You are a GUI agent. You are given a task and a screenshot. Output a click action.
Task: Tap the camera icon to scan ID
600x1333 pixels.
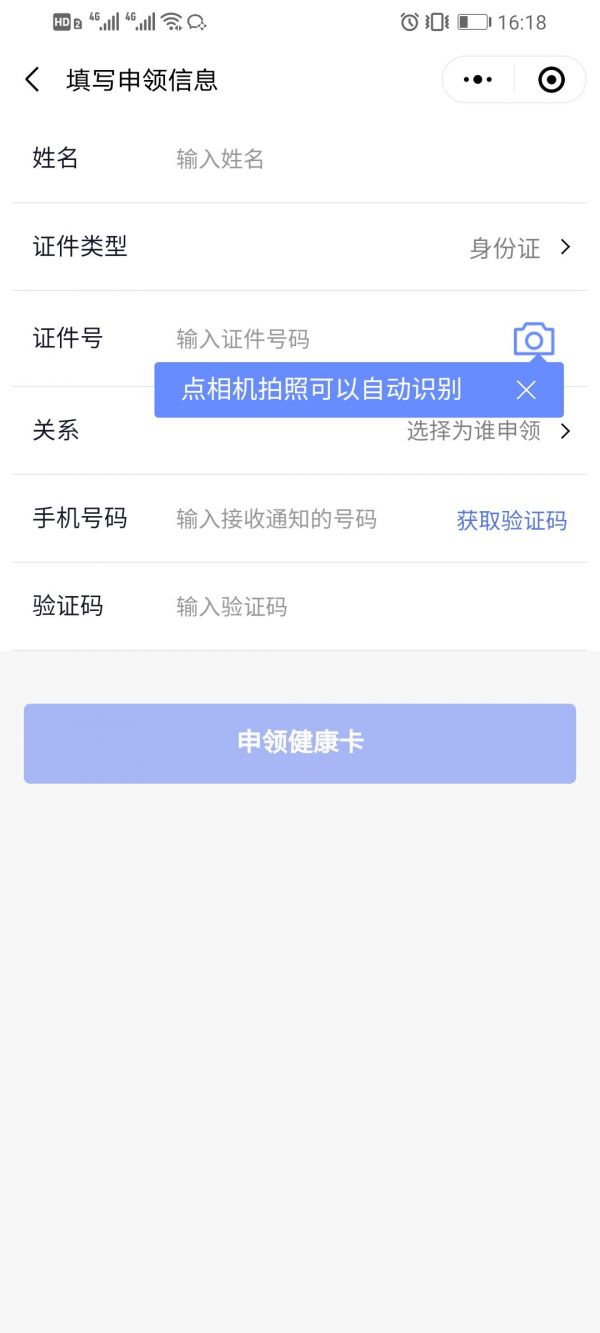(x=534, y=340)
